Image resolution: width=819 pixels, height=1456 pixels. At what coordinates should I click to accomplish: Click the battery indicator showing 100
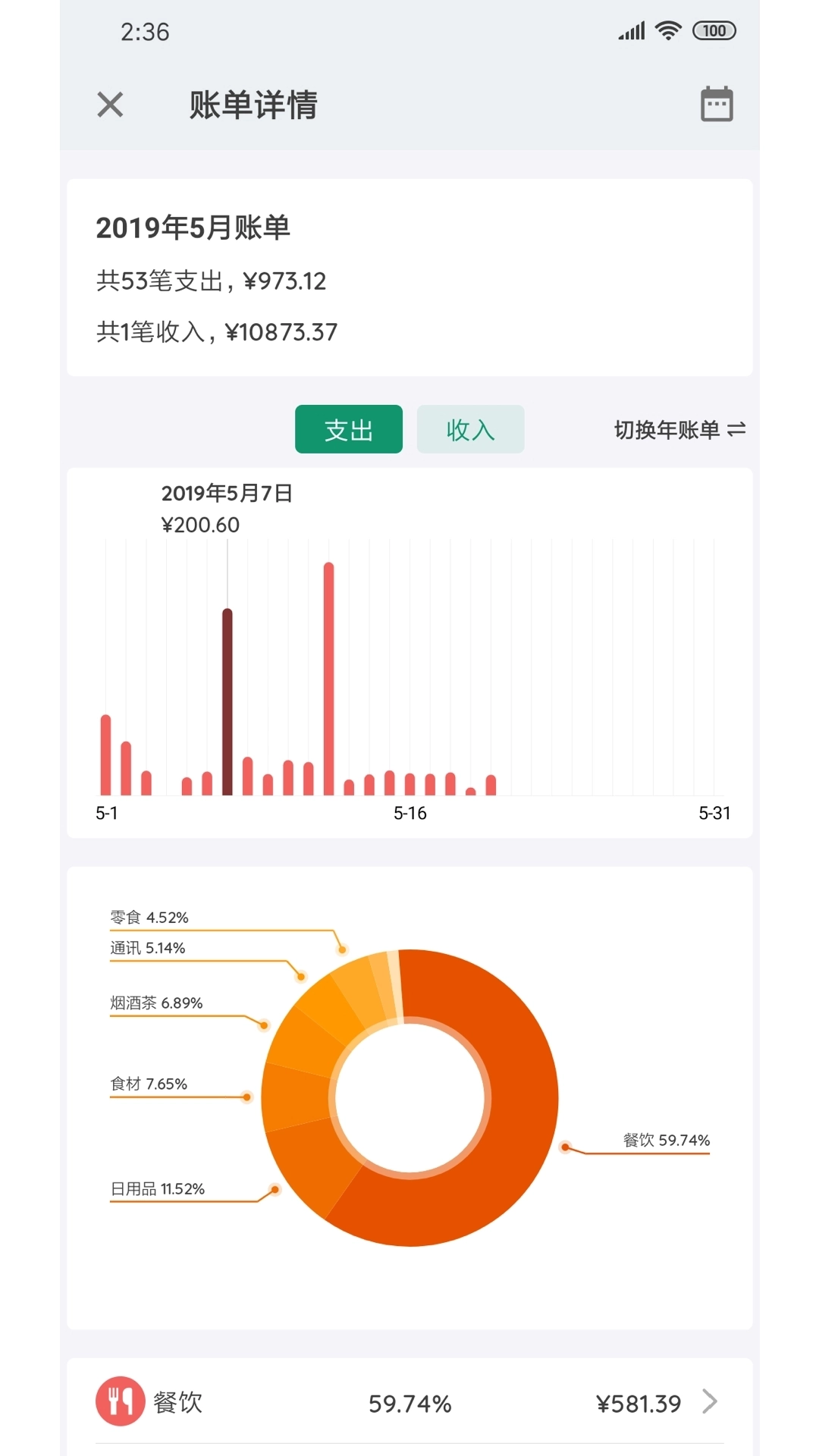(713, 30)
